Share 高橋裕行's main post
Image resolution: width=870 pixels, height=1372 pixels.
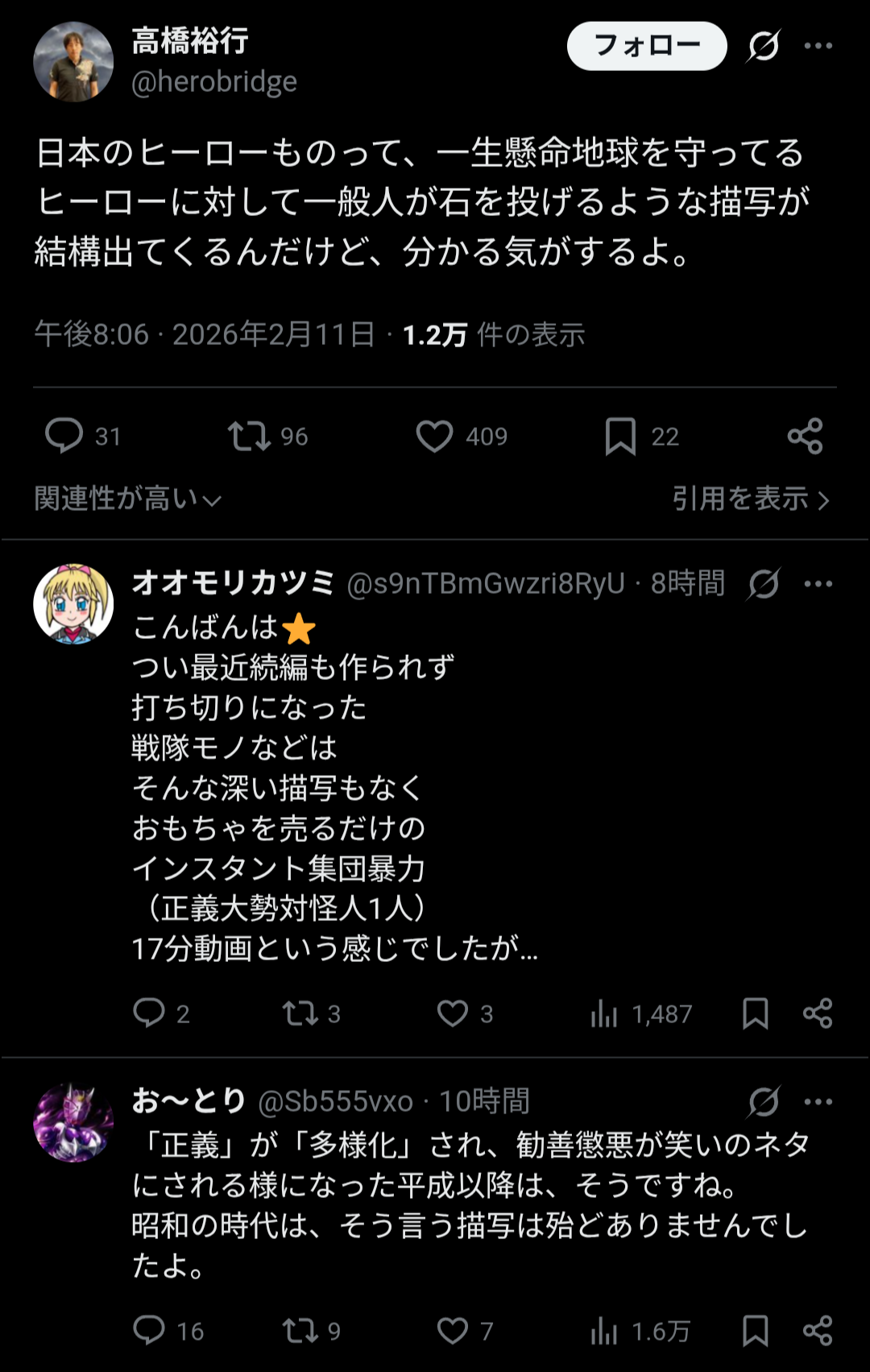805,436
